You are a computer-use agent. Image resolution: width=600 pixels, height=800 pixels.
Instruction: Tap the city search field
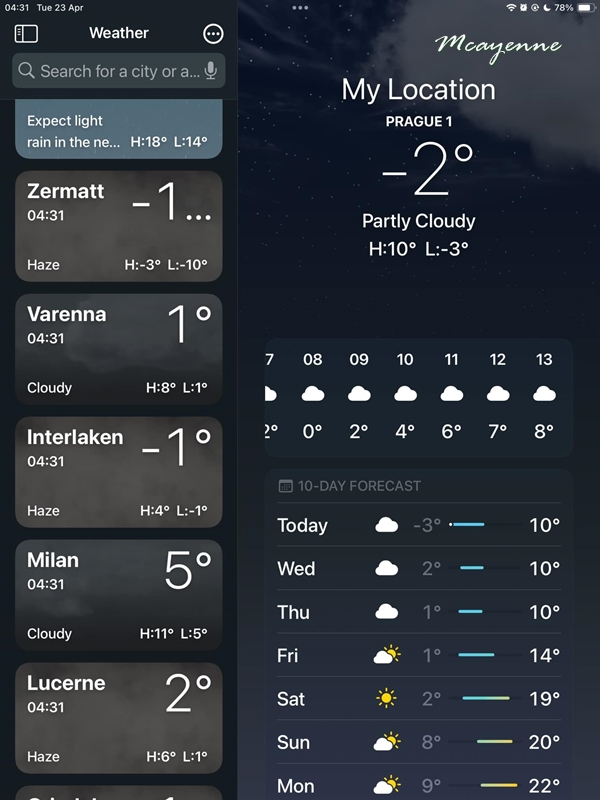(108, 71)
